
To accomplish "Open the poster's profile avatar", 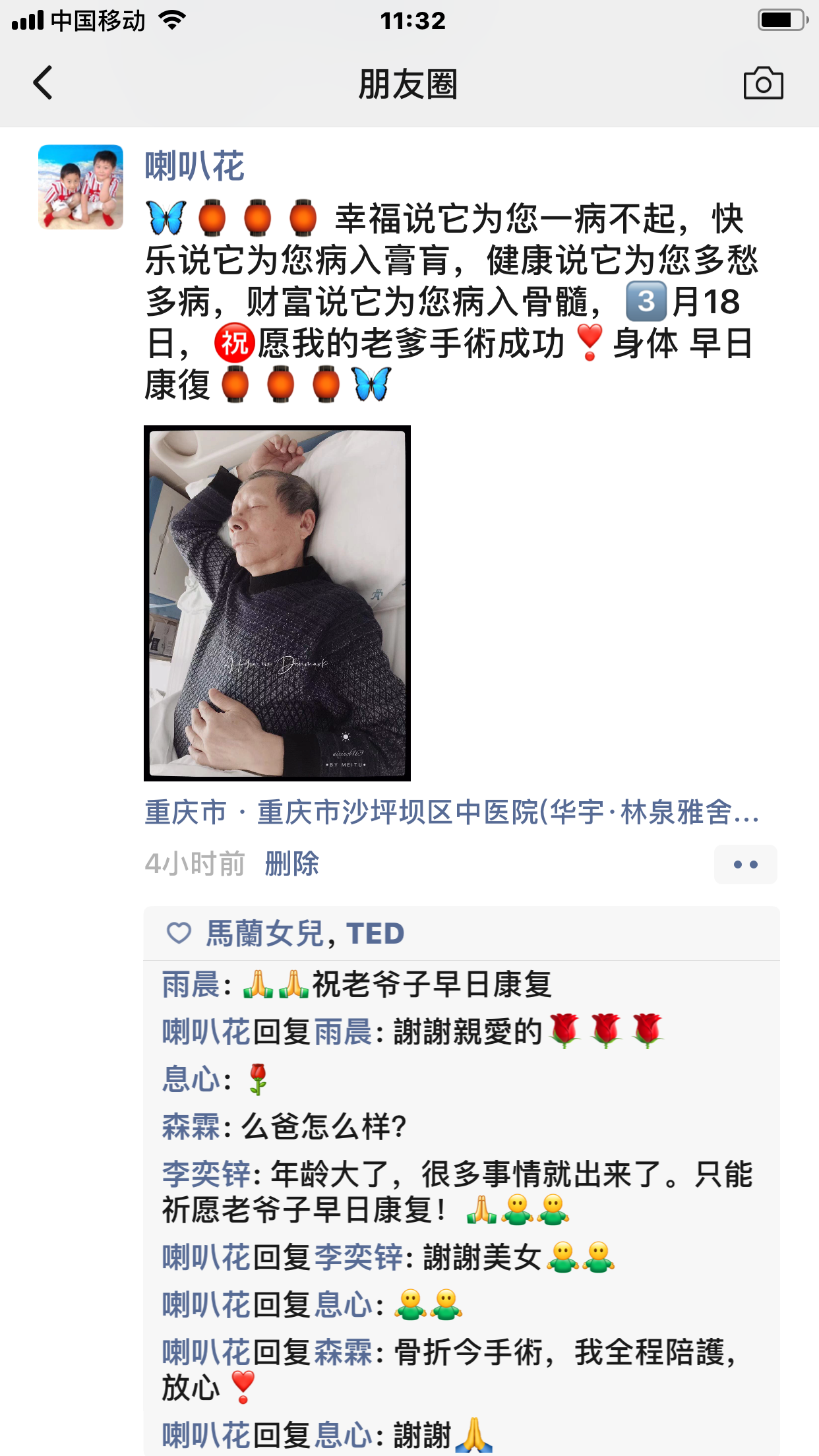I will 80,187.
